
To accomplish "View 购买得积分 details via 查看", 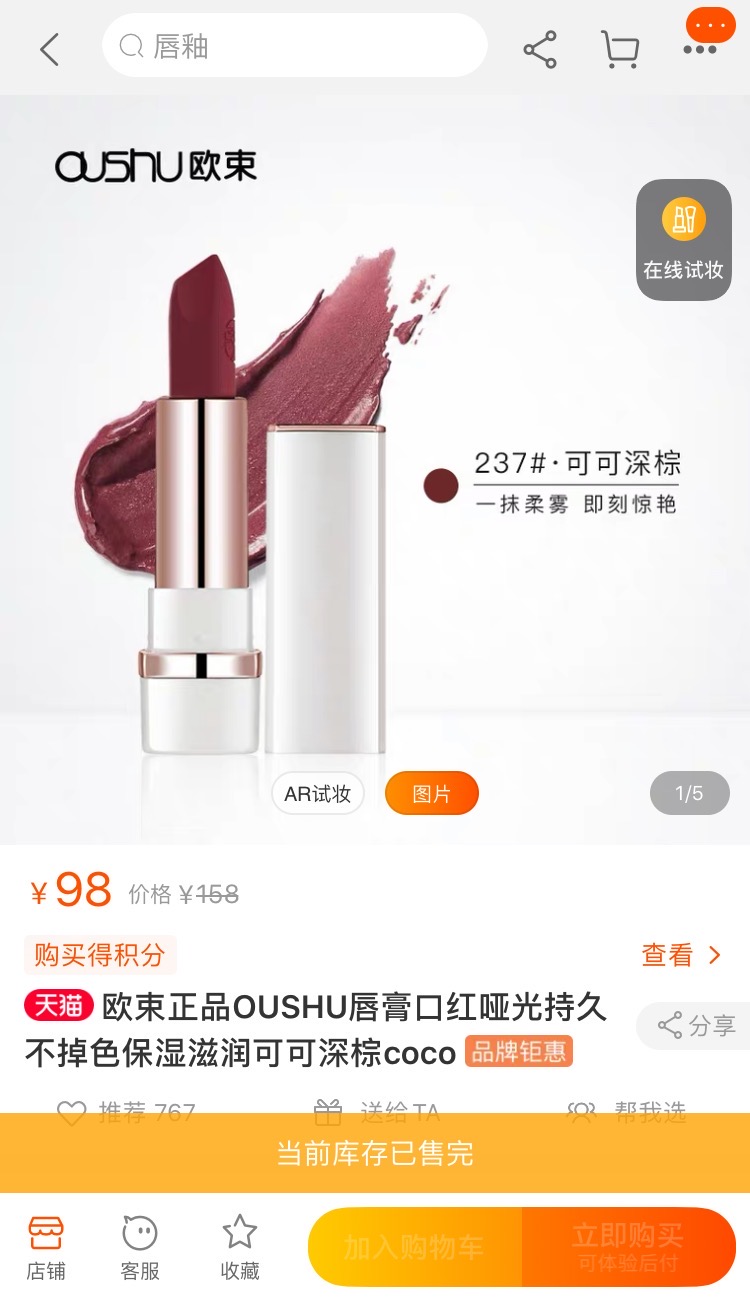I will 680,955.
